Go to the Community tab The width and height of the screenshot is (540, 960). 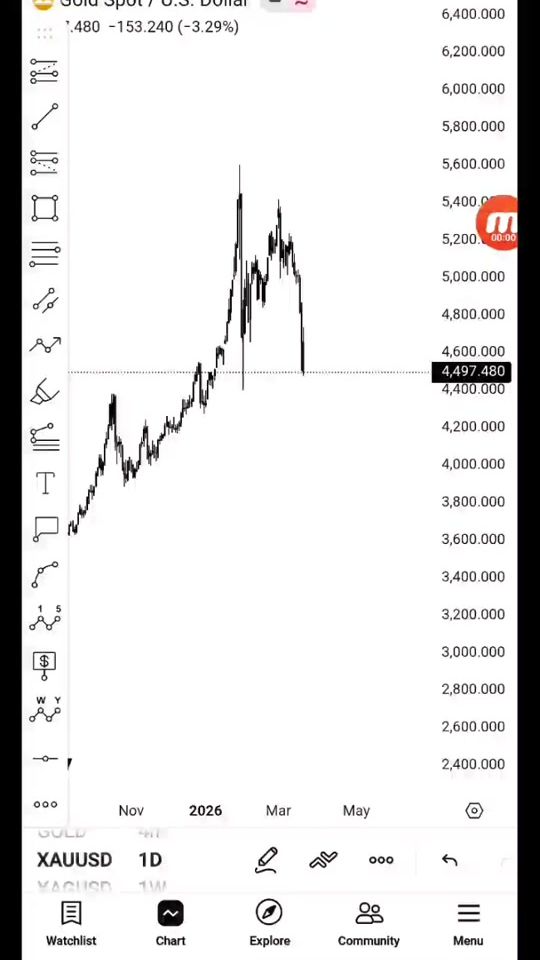[x=369, y=924]
